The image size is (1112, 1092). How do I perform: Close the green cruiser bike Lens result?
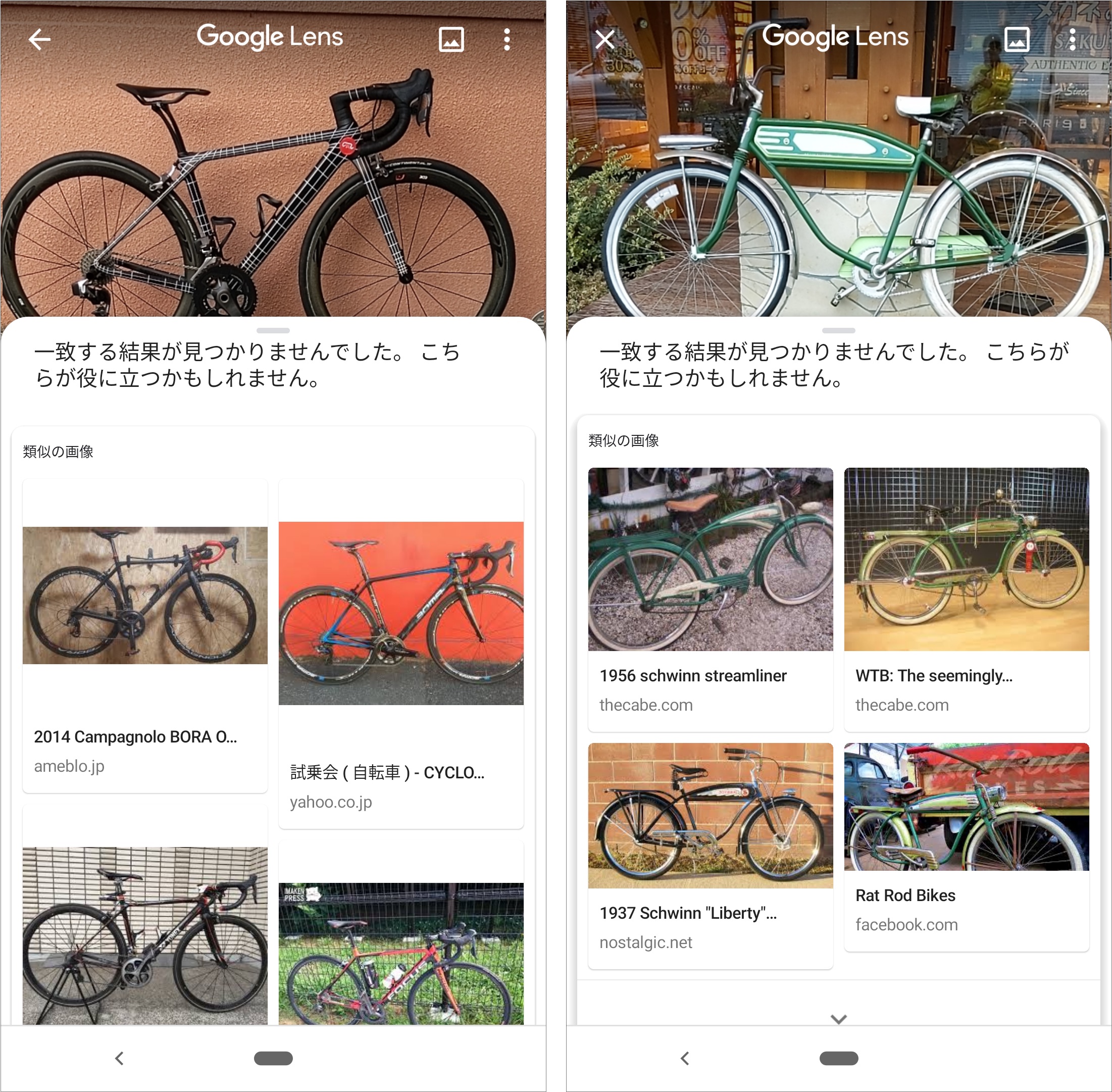click(604, 39)
